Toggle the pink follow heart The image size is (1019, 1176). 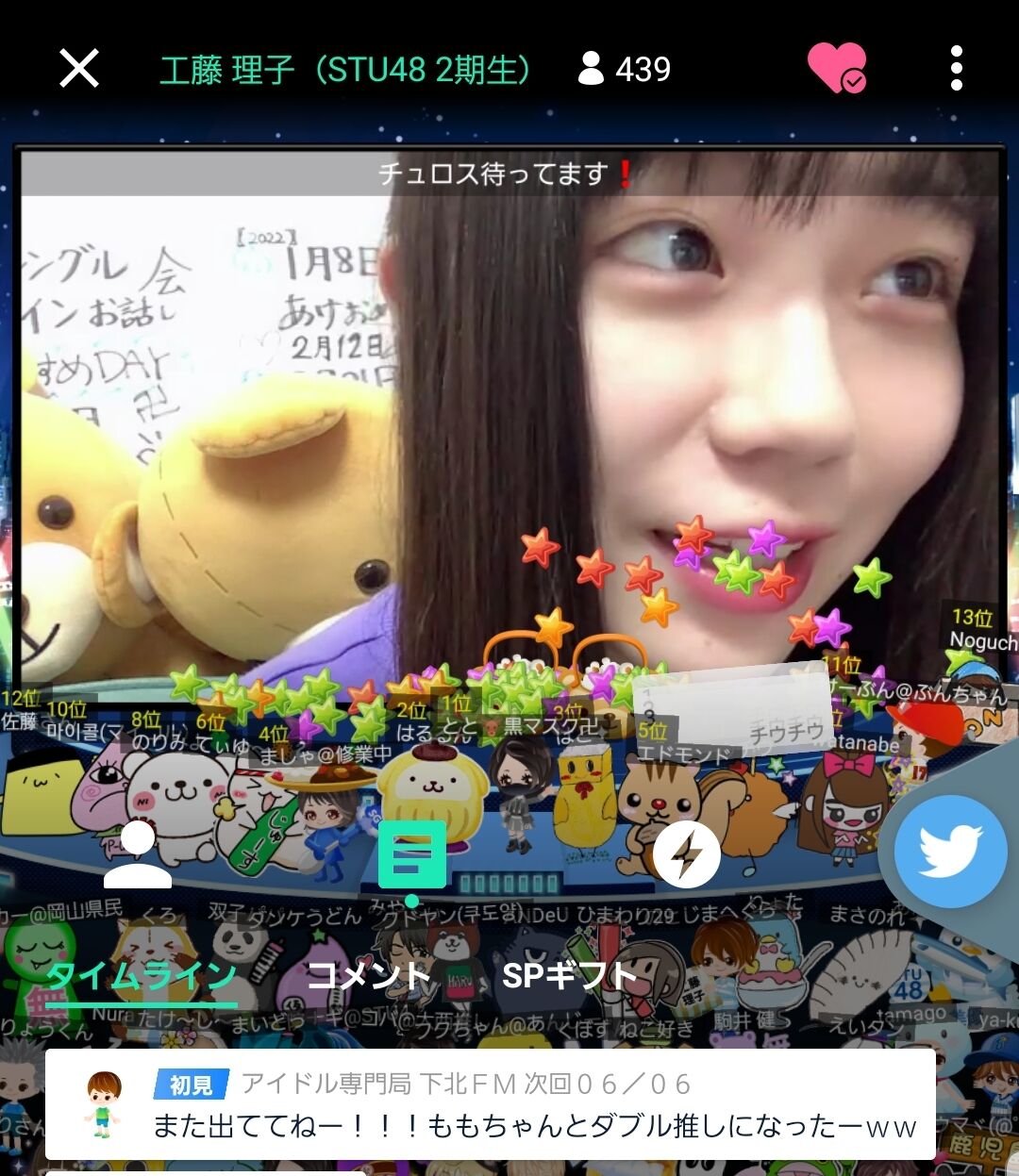pos(837,68)
